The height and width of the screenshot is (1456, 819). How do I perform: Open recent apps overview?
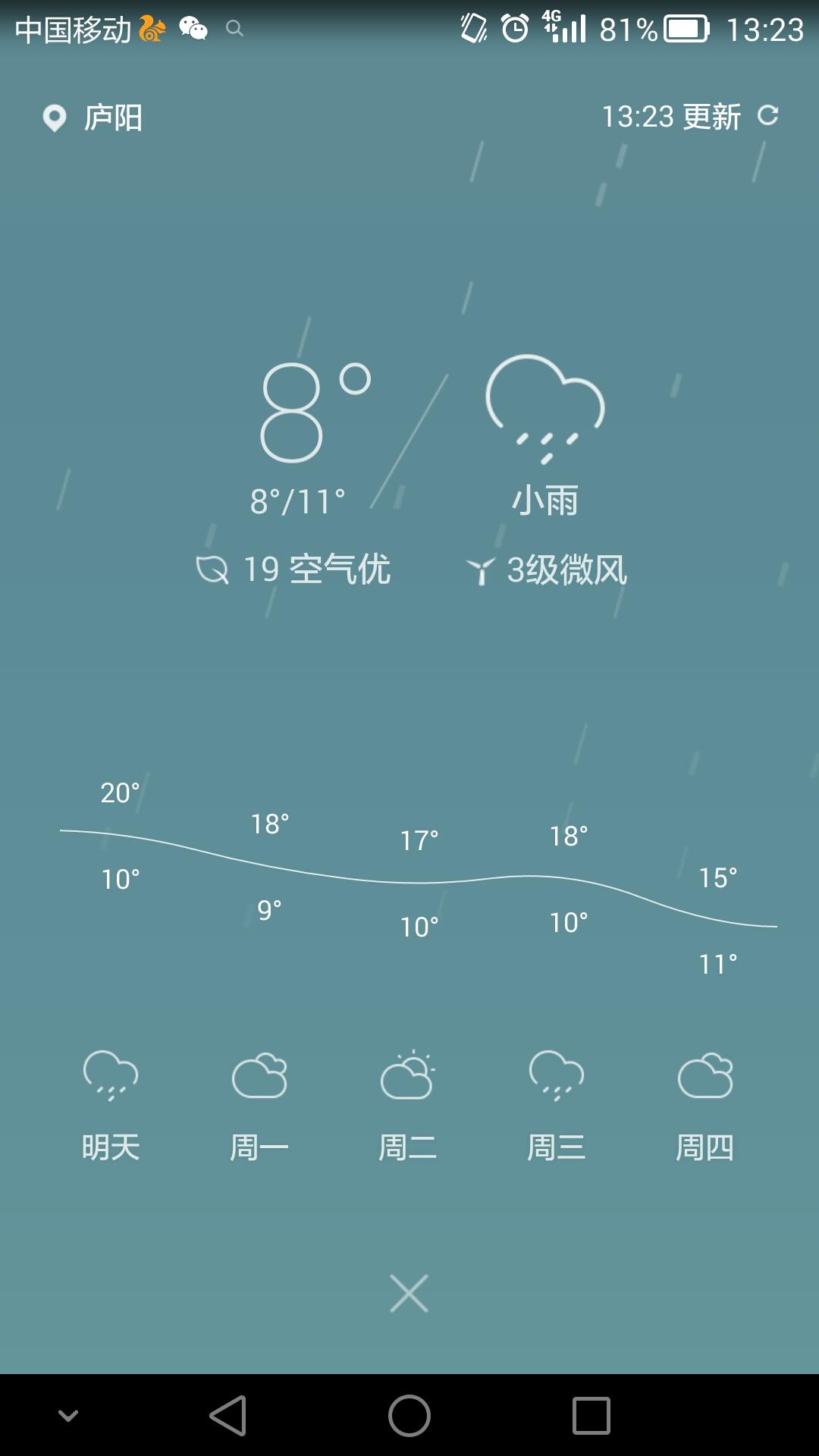(x=591, y=1415)
